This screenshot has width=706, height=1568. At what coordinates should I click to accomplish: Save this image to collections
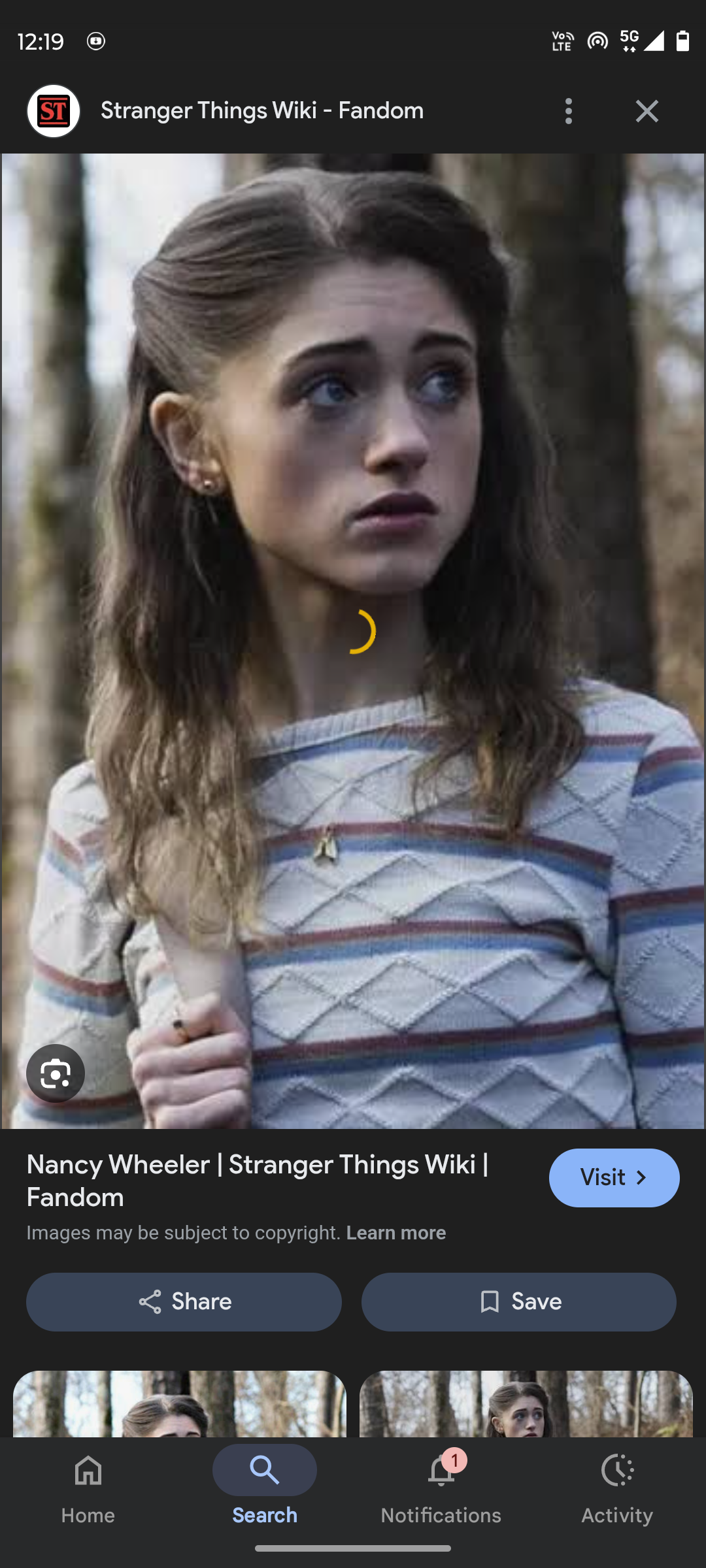[x=519, y=1301]
